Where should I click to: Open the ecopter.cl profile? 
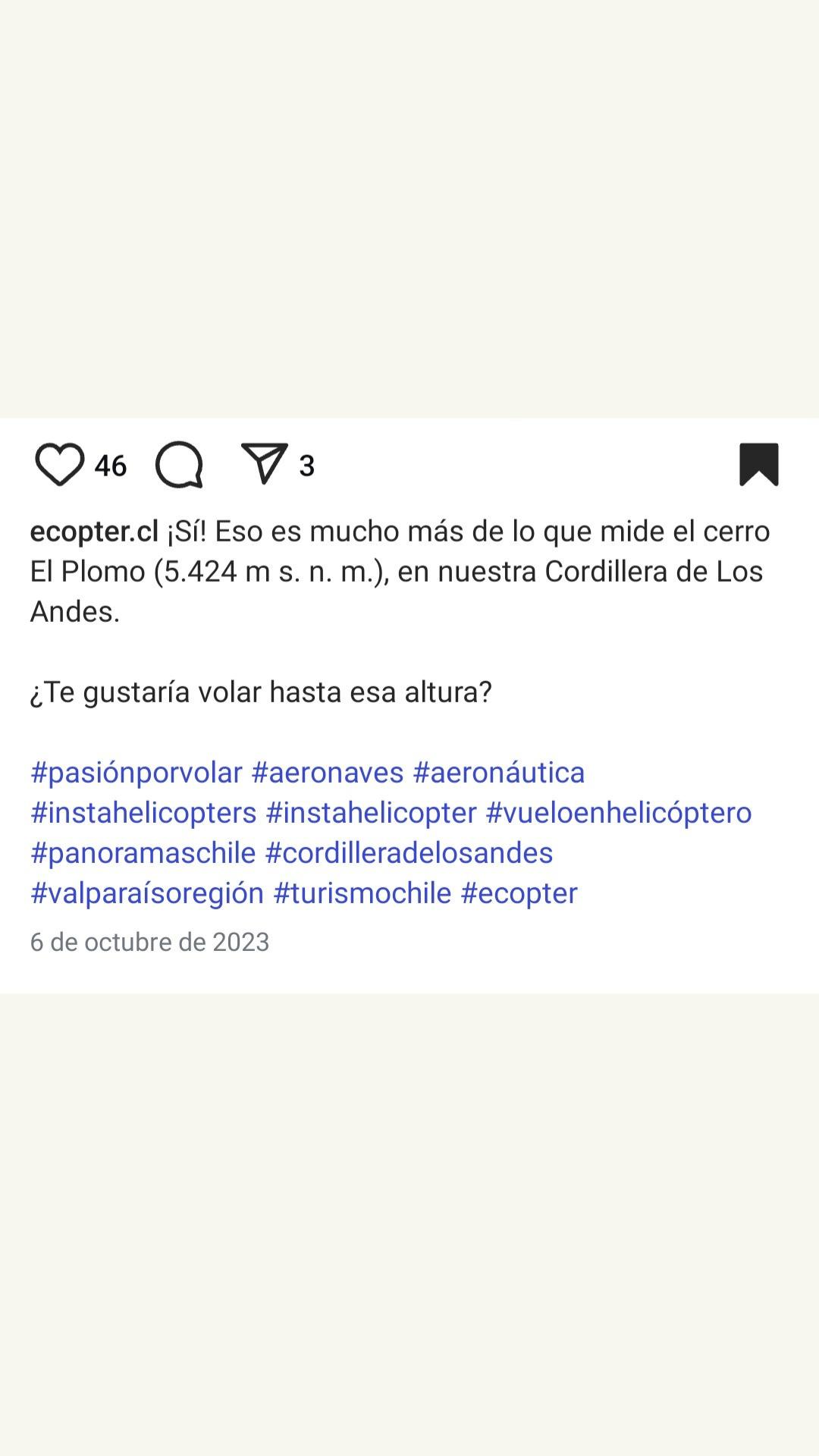click(x=94, y=532)
